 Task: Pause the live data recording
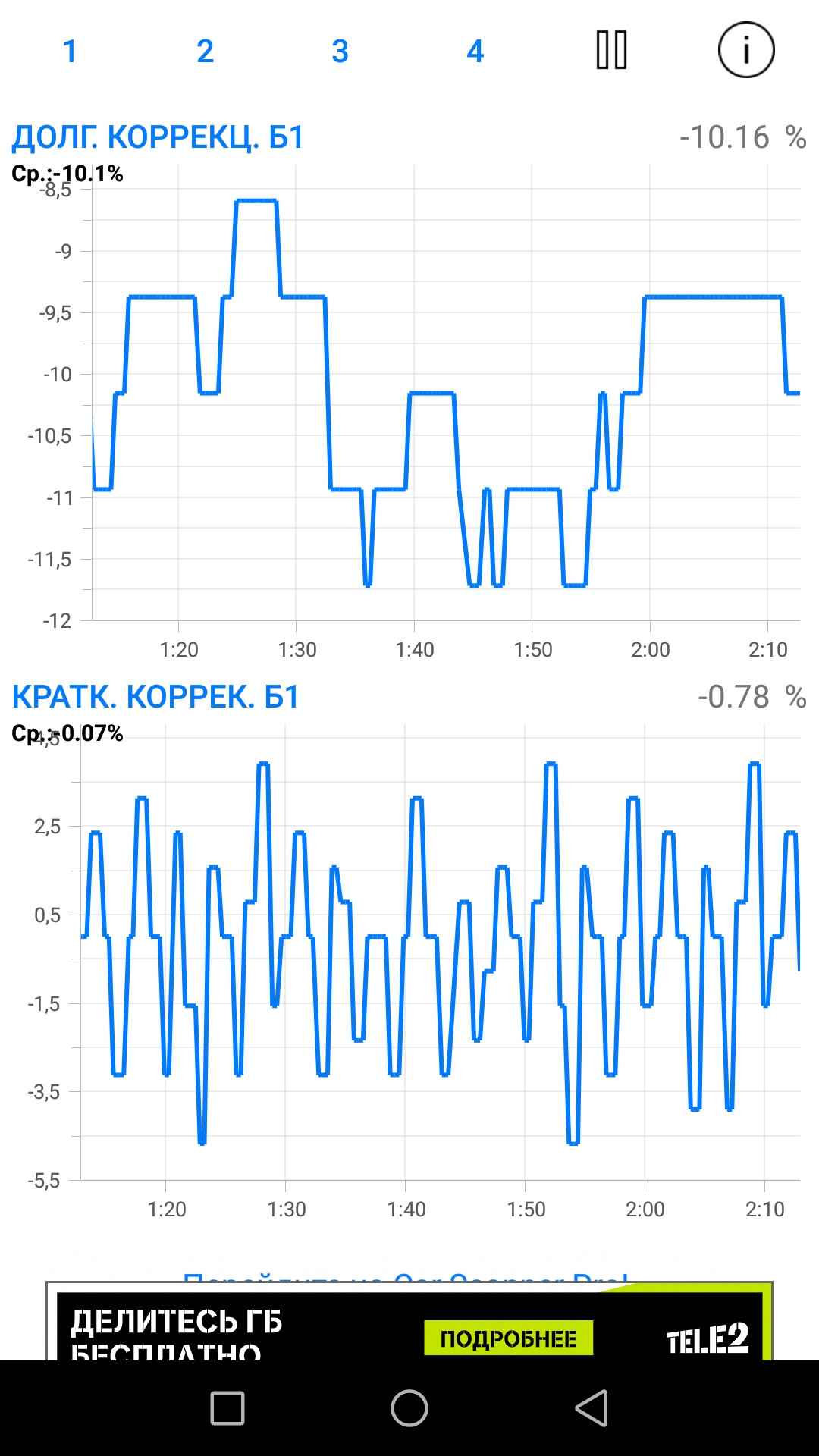611,50
